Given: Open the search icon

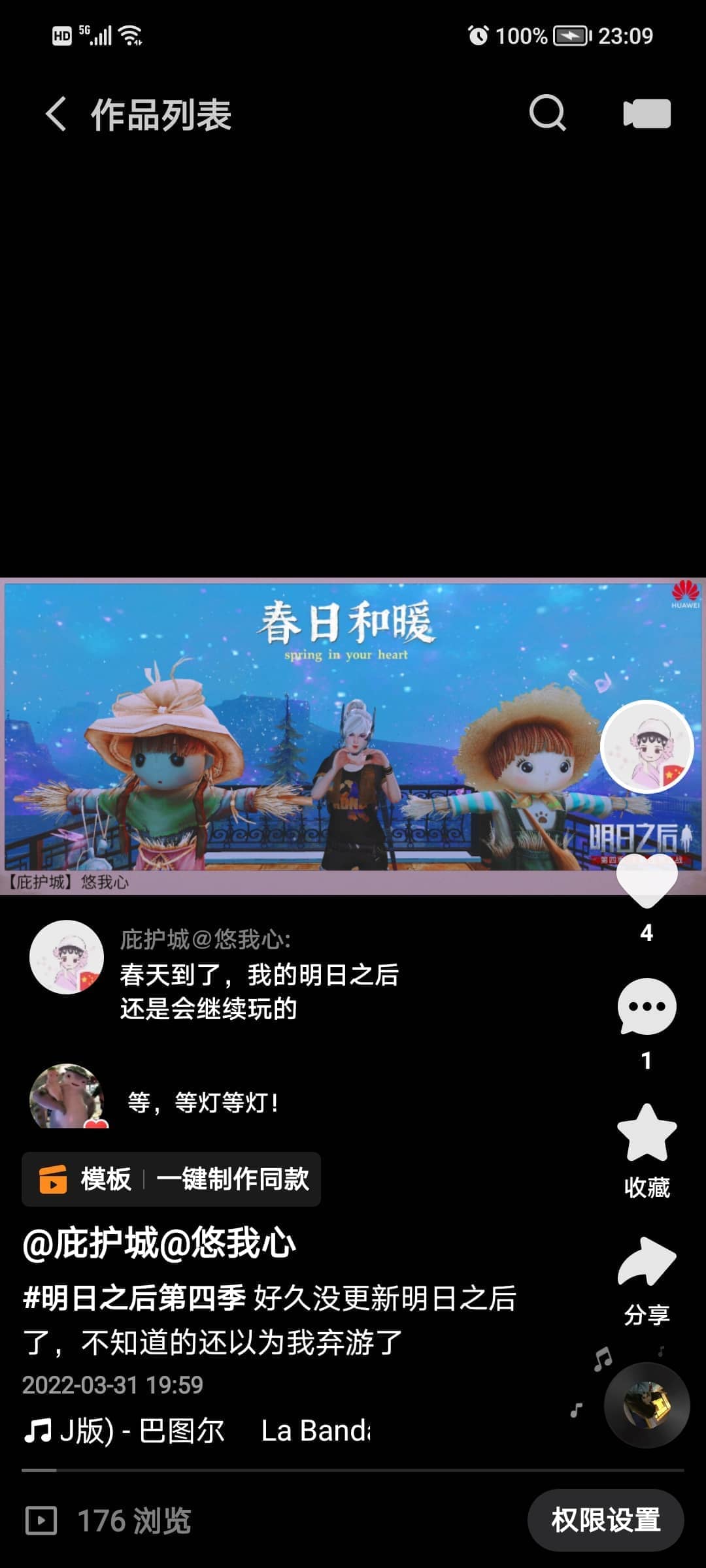Looking at the screenshot, I should [547, 114].
